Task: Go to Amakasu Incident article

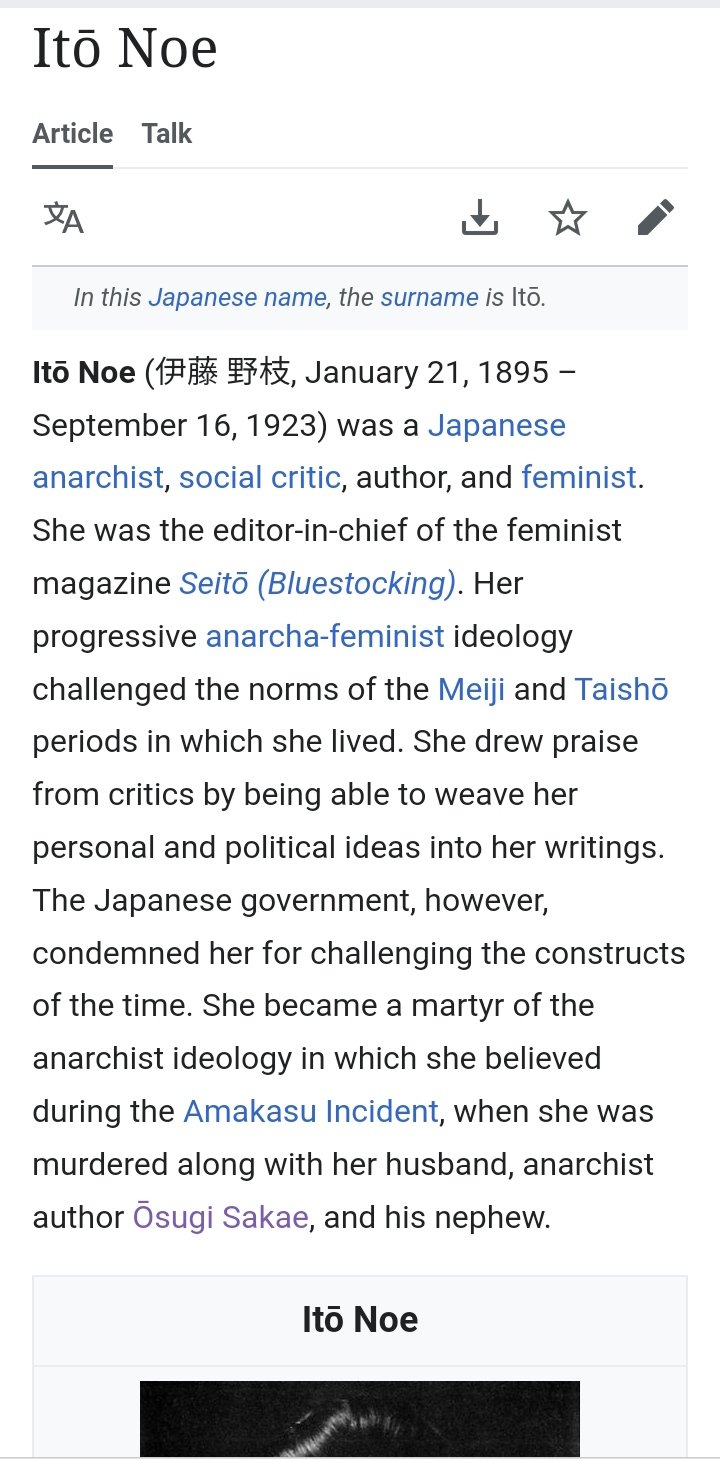Action: [311, 1112]
